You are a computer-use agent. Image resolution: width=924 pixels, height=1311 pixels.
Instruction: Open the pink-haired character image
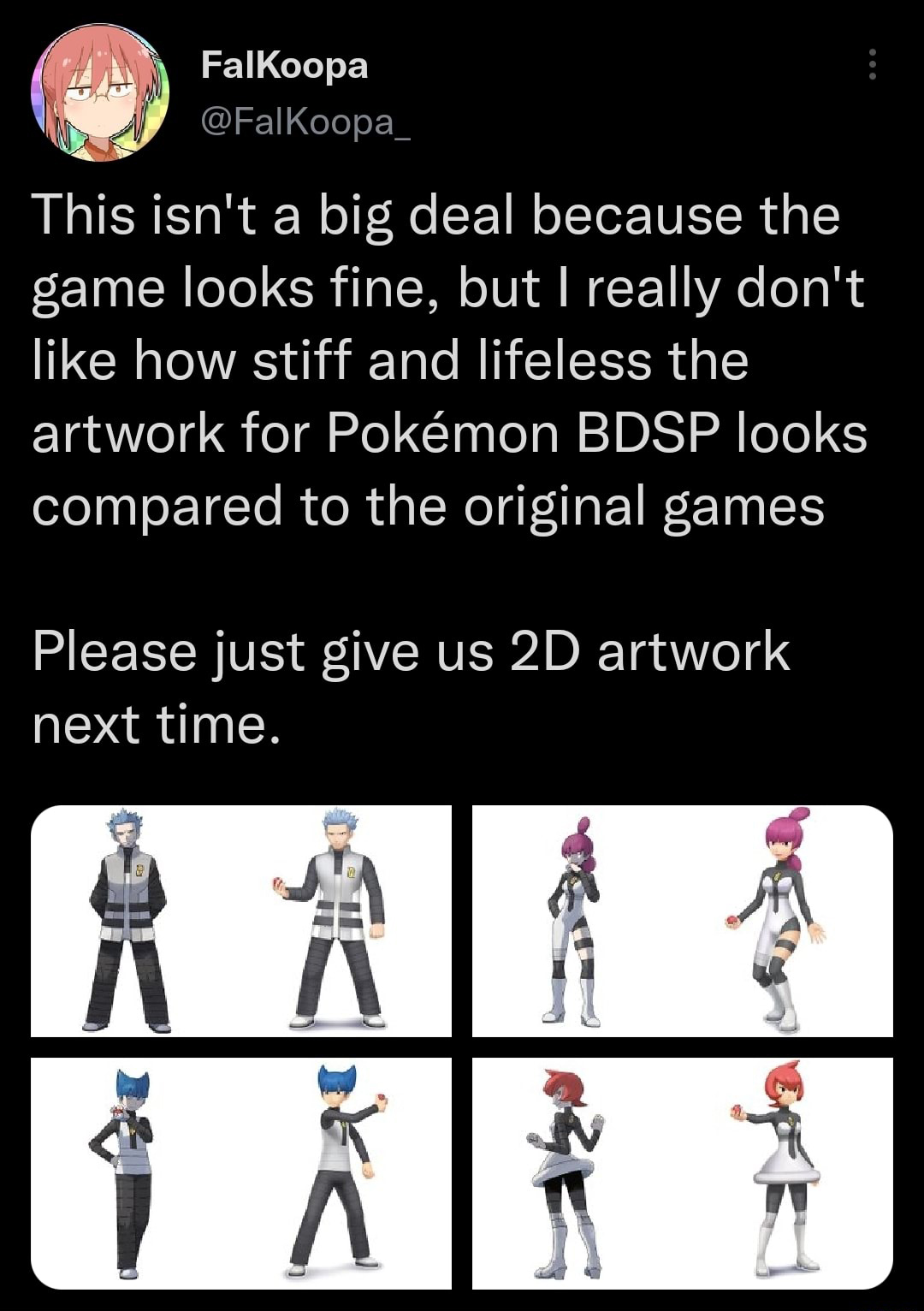coord(682,921)
